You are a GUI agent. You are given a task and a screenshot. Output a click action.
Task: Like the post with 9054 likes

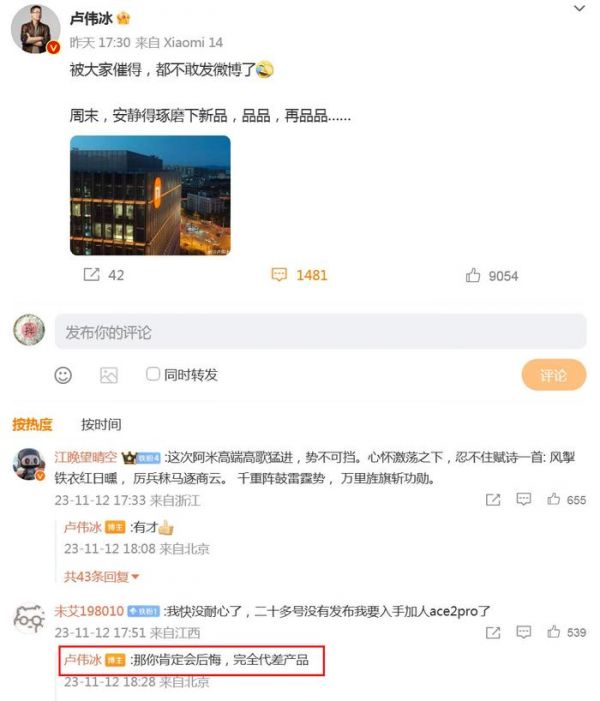[492, 275]
